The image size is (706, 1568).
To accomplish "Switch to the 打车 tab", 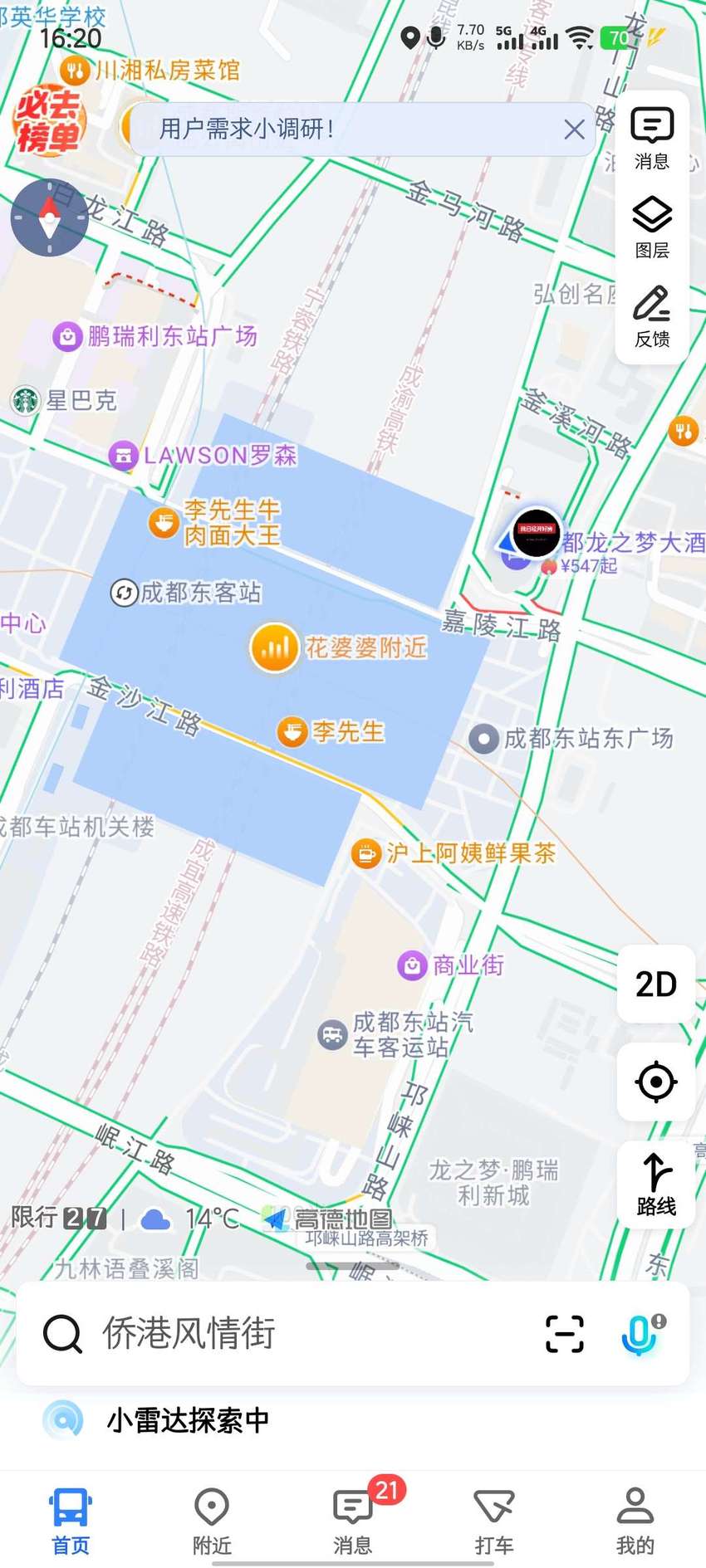I will 494,1522.
